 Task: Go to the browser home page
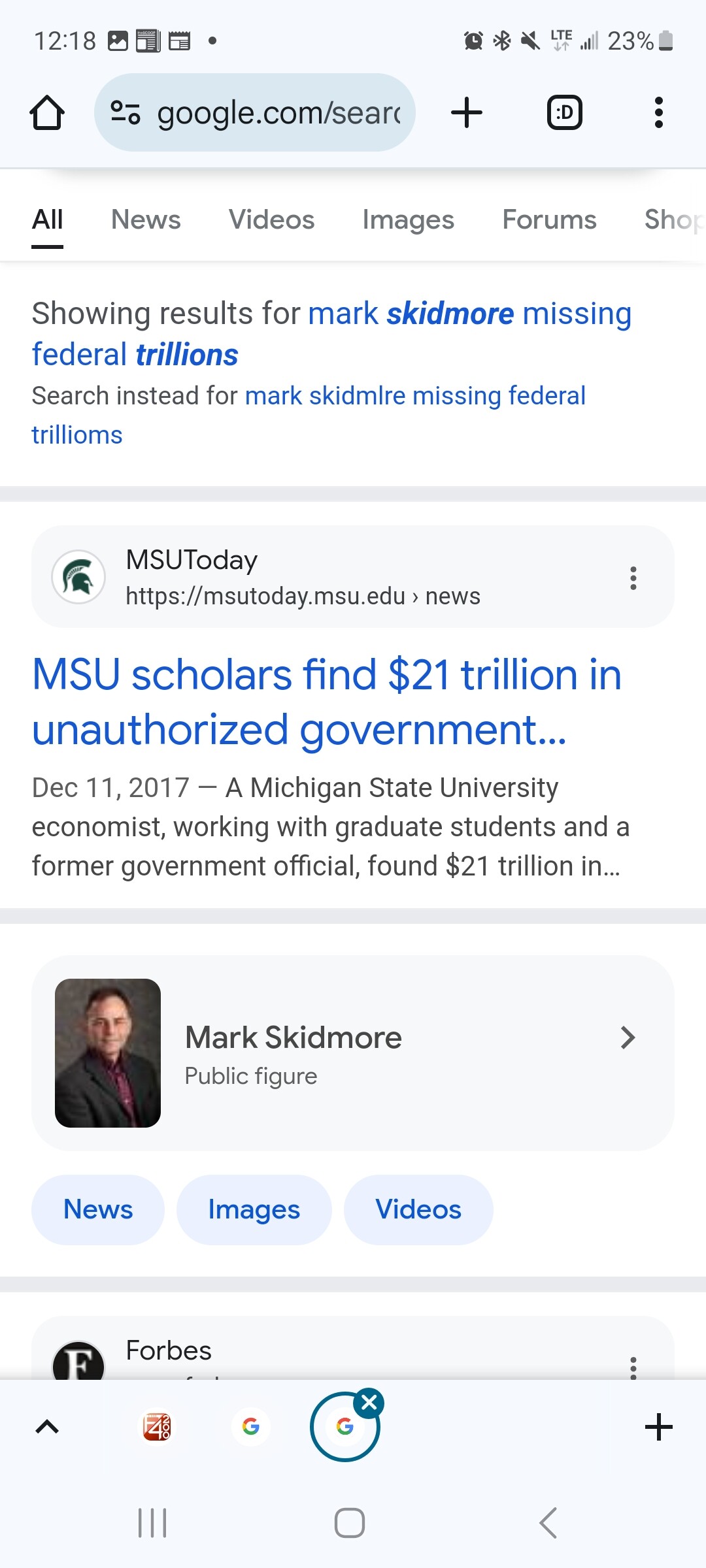pyautogui.click(x=47, y=113)
